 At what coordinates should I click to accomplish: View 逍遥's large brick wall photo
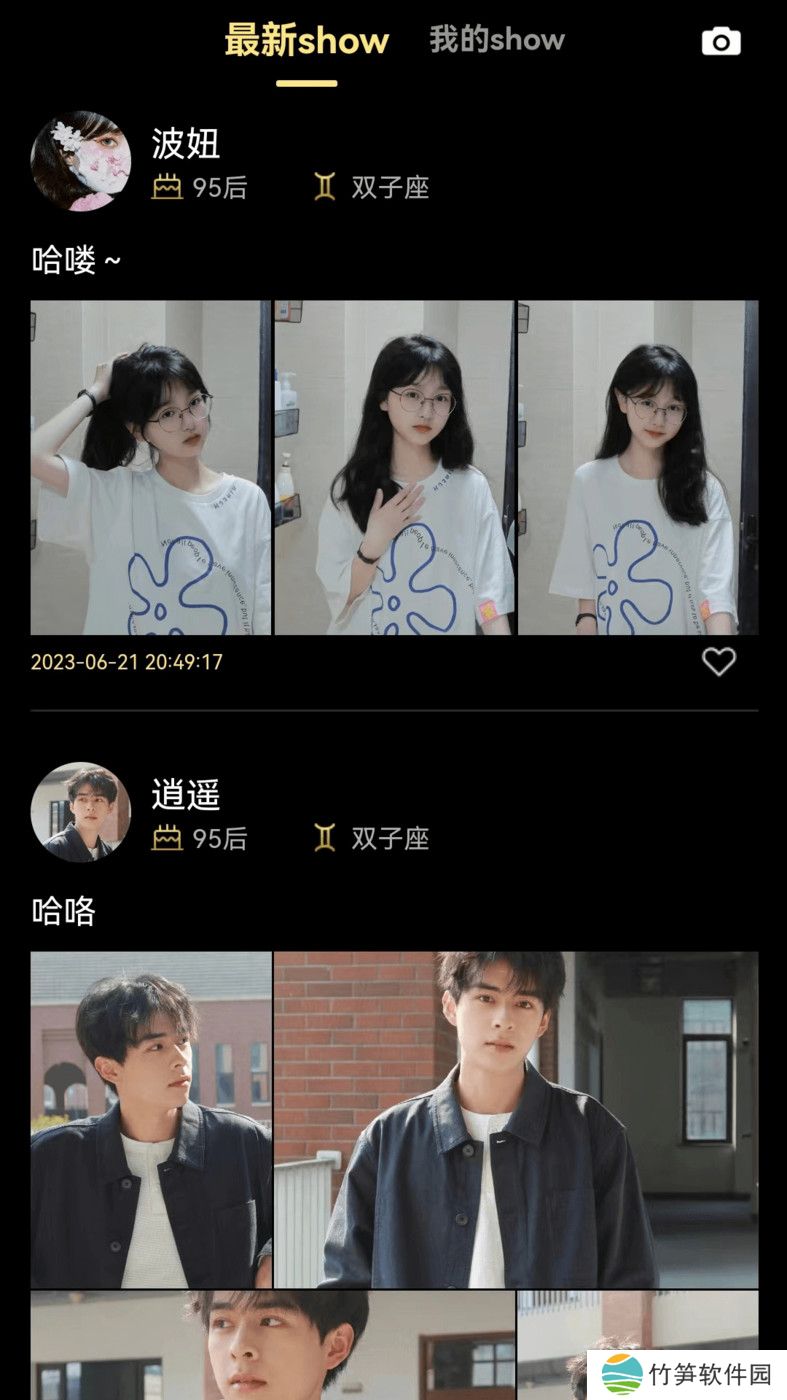click(516, 1119)
